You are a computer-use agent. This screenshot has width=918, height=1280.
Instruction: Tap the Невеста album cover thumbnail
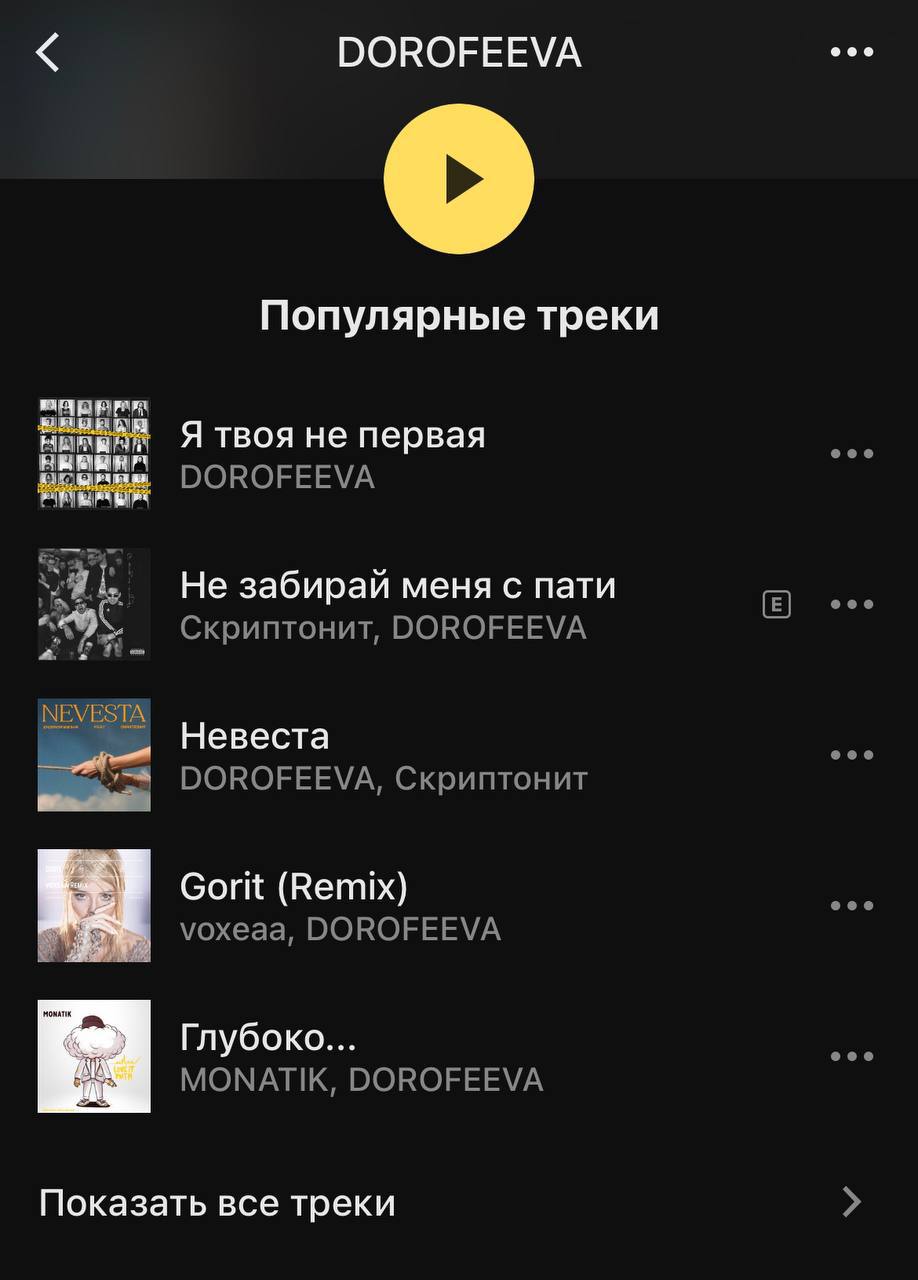(93, 755)
